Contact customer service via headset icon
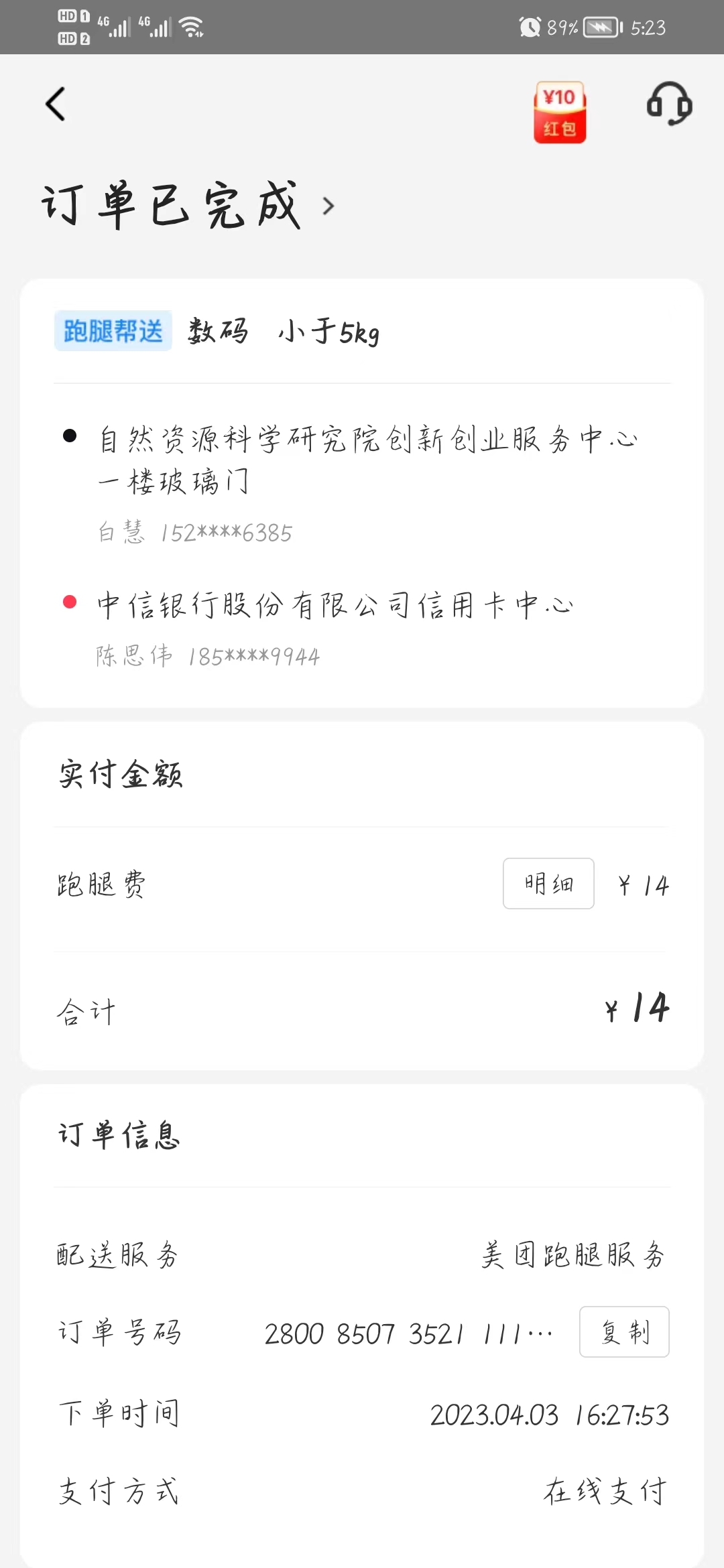 (x=669, y=104)
